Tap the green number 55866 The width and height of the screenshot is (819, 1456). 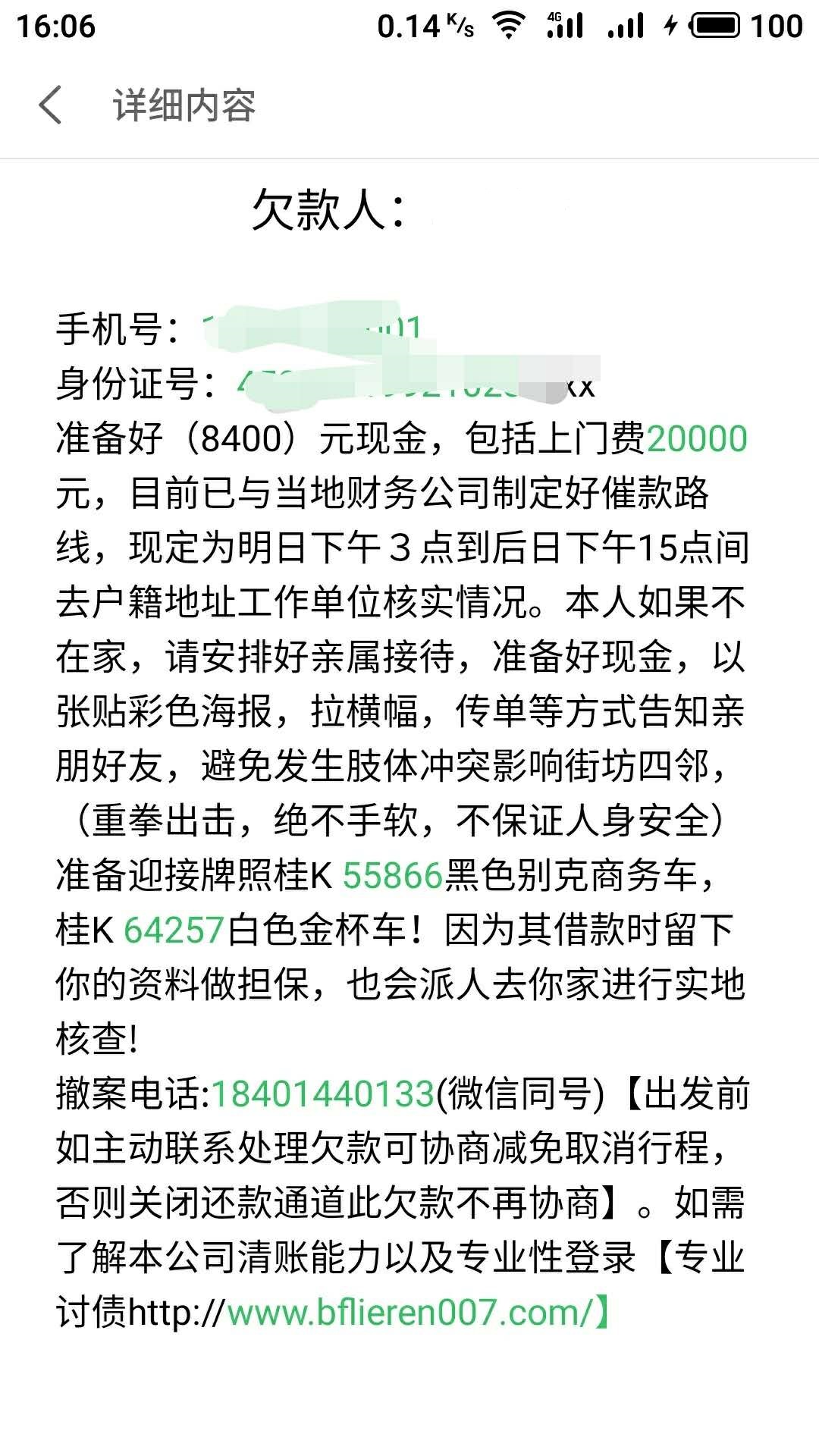(392, 875)
